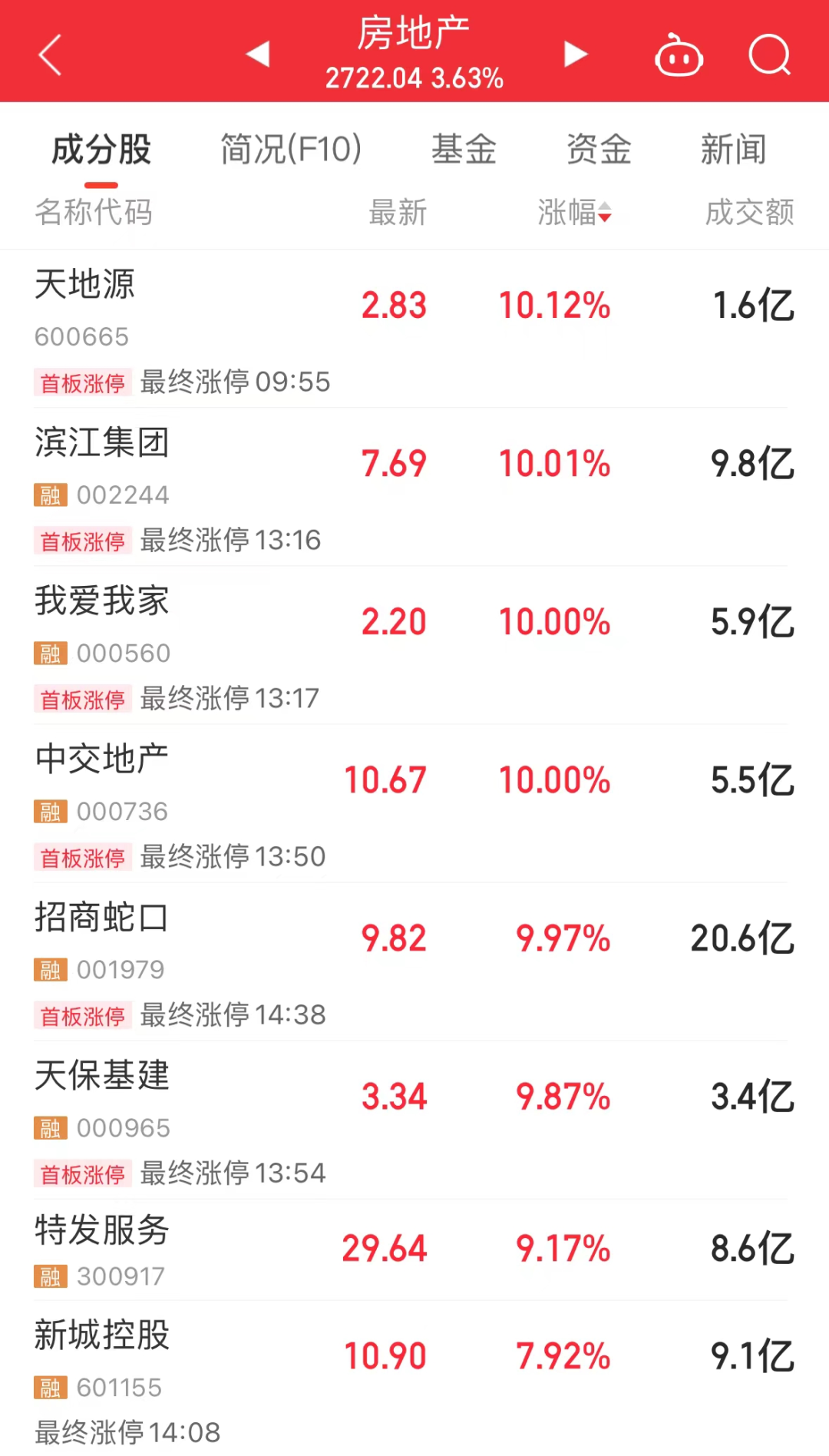Open stock 特发服务 300917
This screenshot has height=1456, width=829.
tap(101, 1231)
